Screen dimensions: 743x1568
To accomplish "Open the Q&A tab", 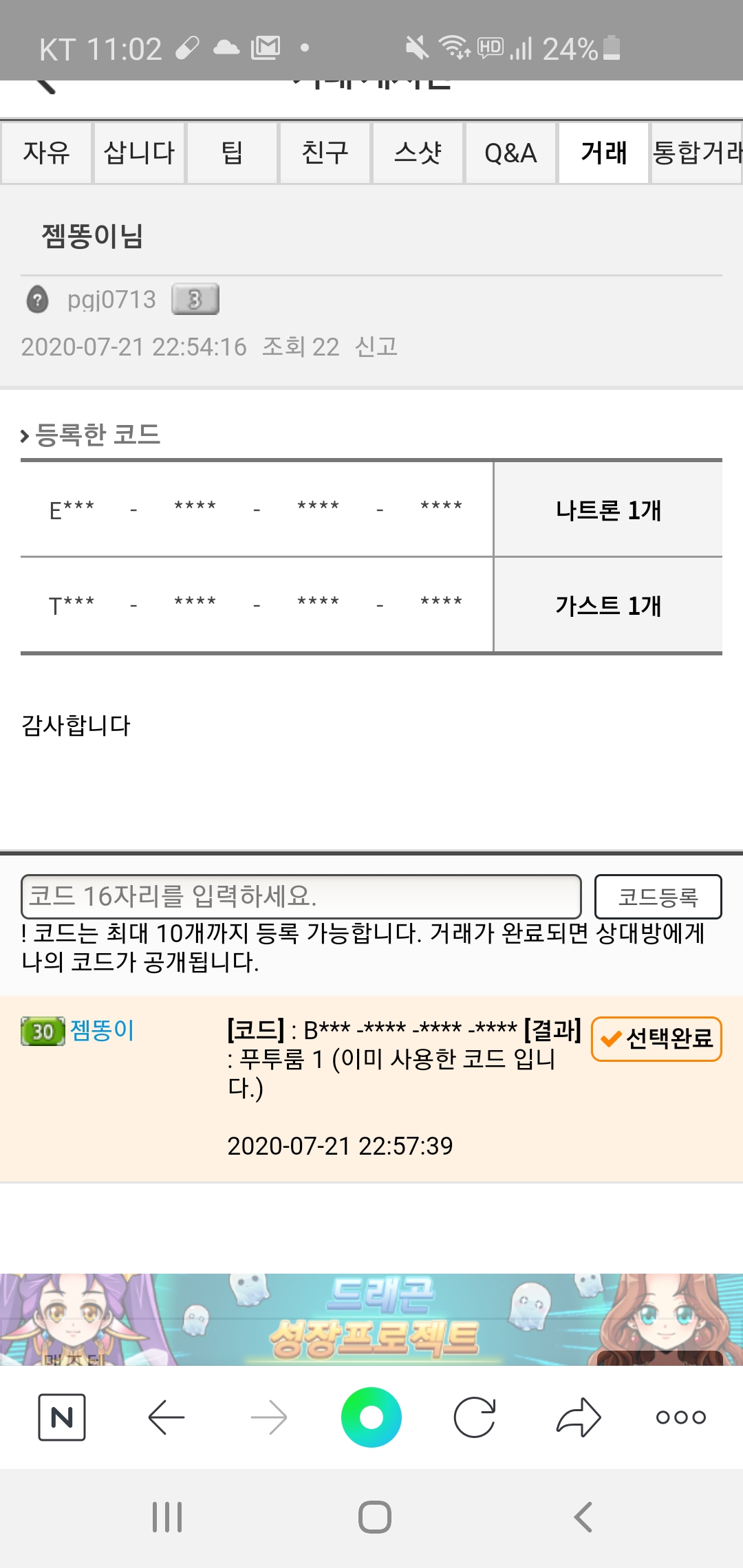I will tap(510, 153).
